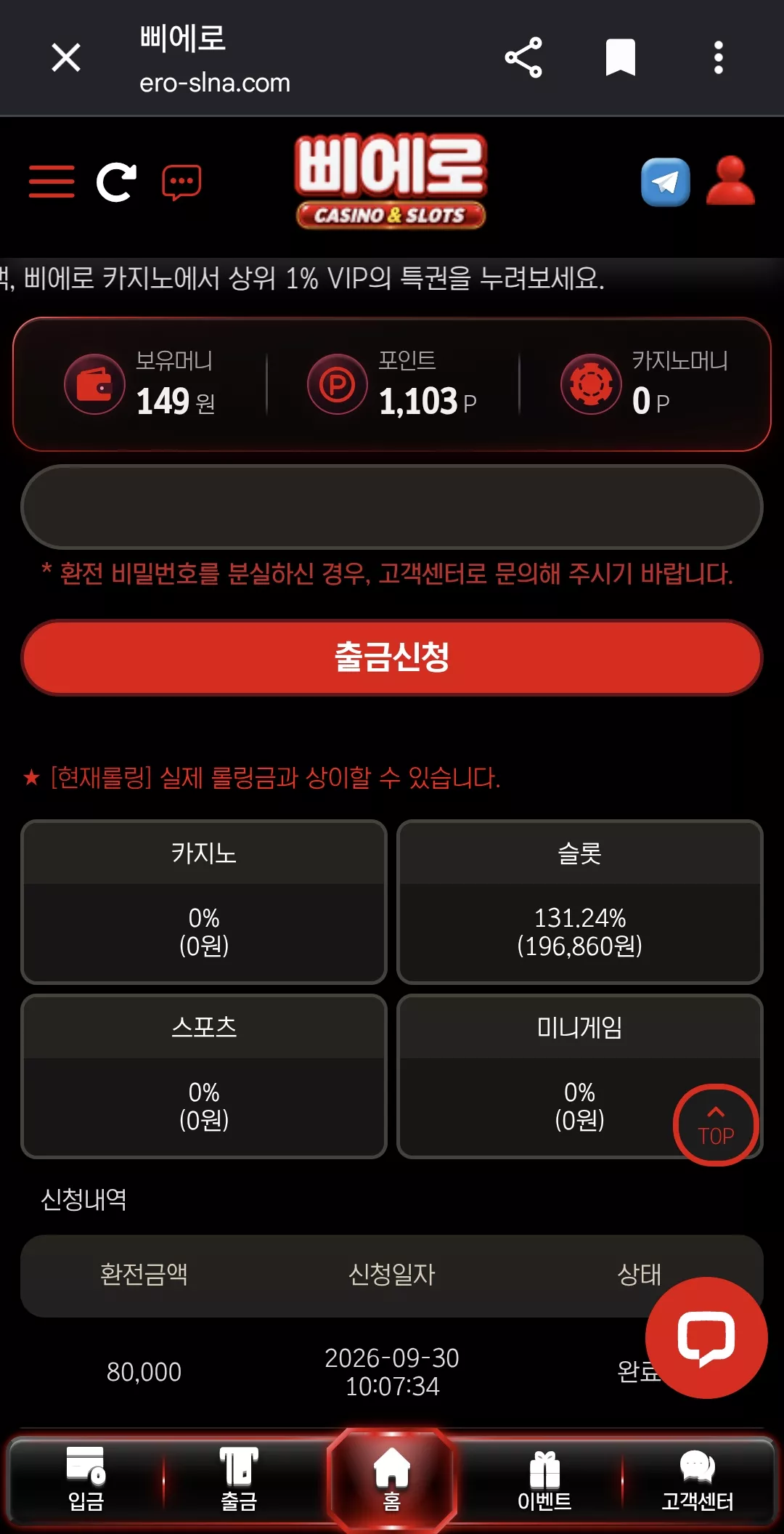Return to the 홈 home tab
784x1534 pixels.
pyautogui.click(x=392, y=1480)
